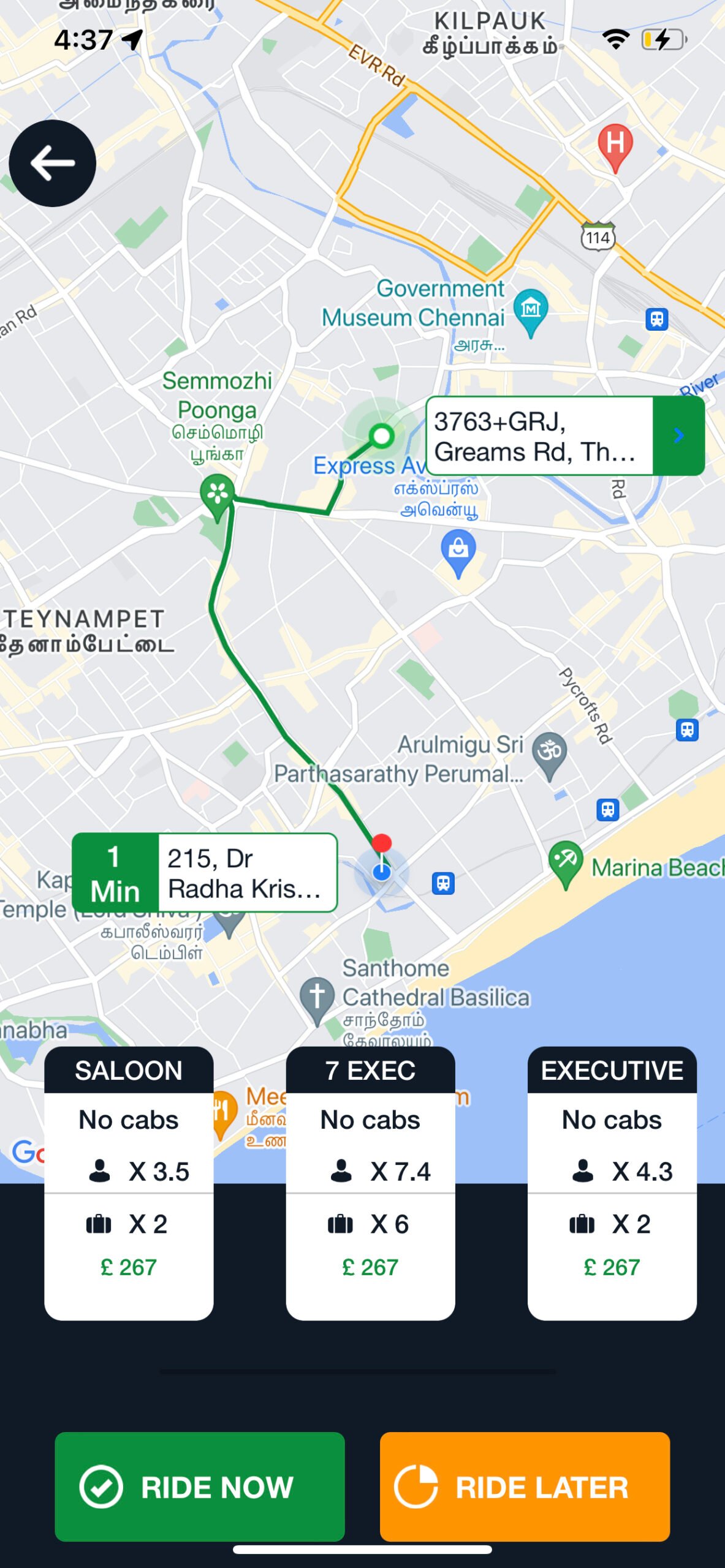The image size is (725, 1568).
Task: Choose the EXECUTIVE cab option
Action: (612, 1182)
